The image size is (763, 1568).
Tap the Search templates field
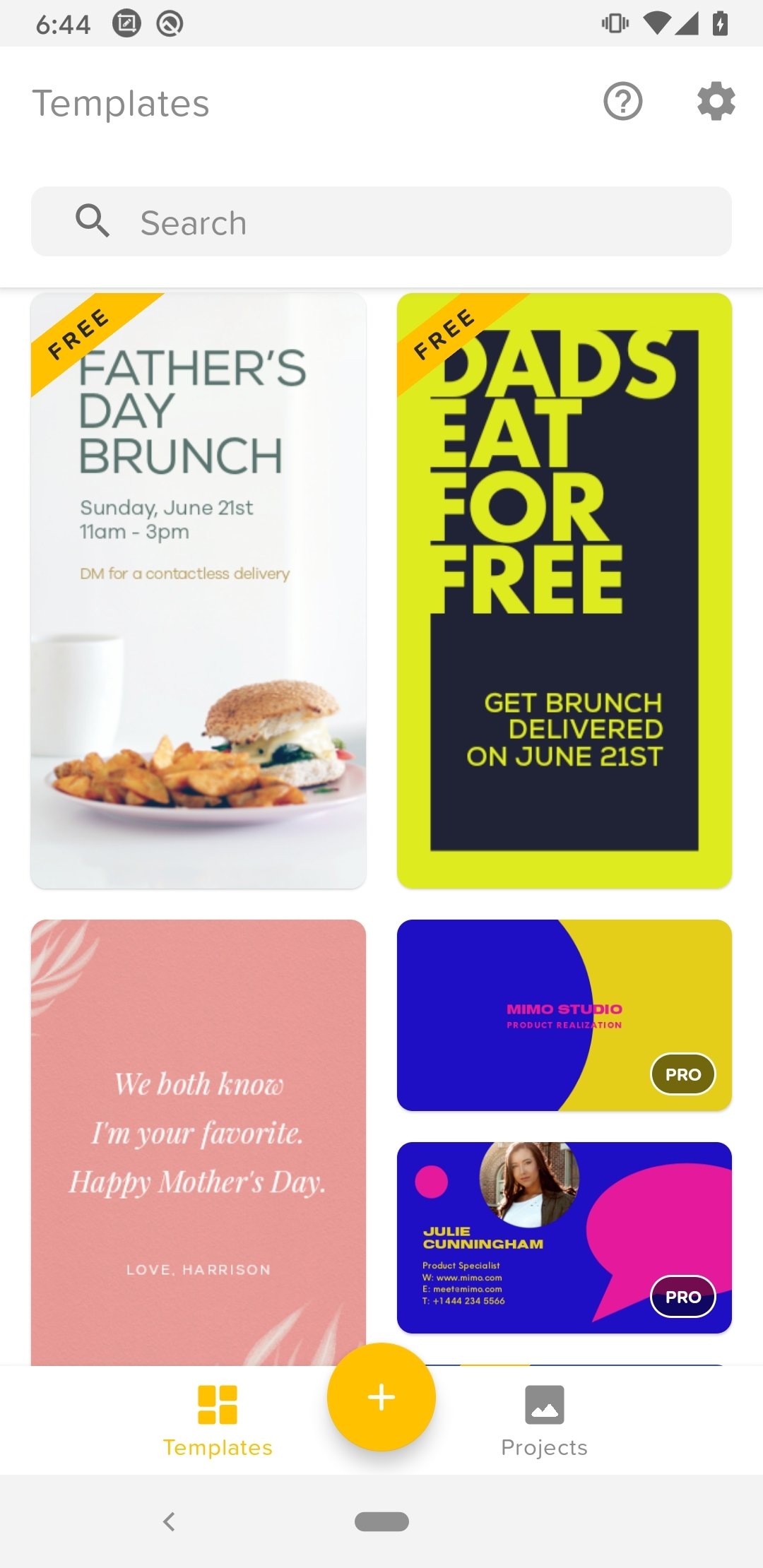381,221
